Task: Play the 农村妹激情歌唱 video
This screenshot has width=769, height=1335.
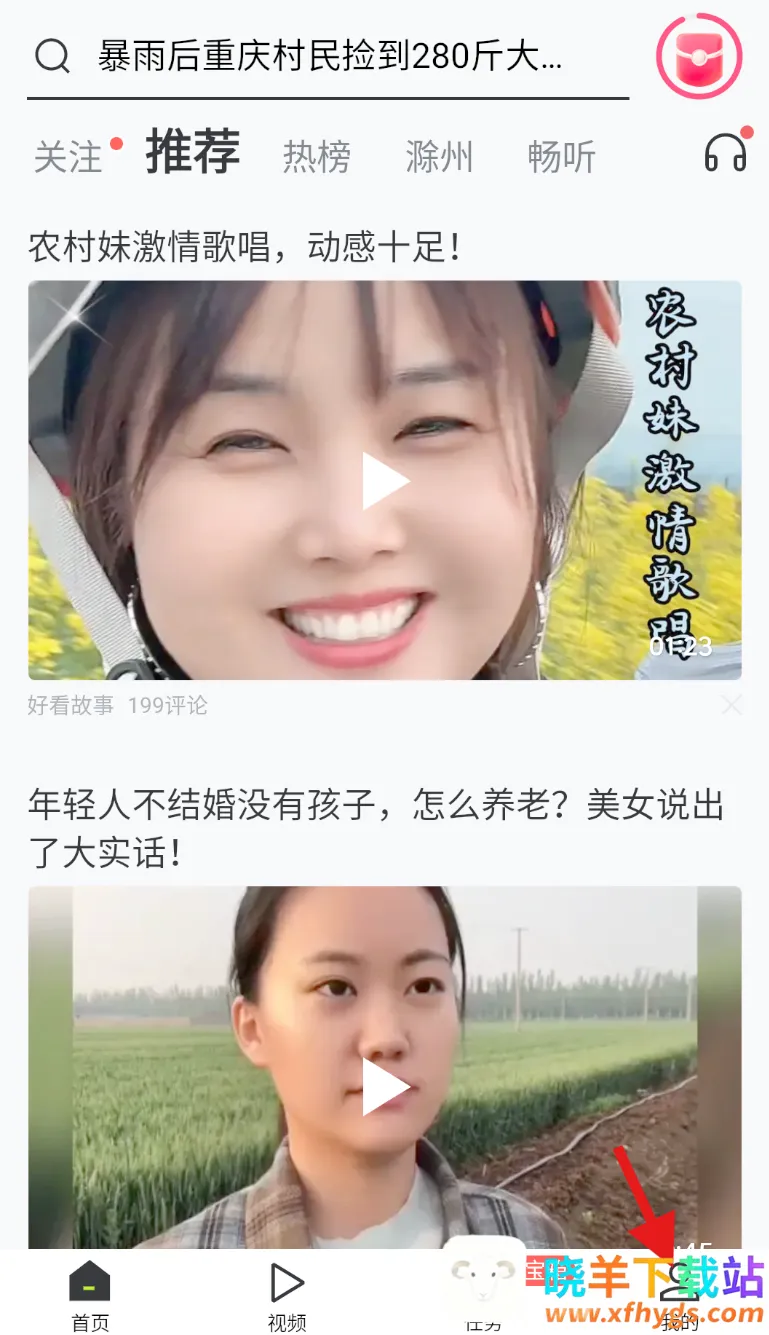Action: (x=385, y=481)
